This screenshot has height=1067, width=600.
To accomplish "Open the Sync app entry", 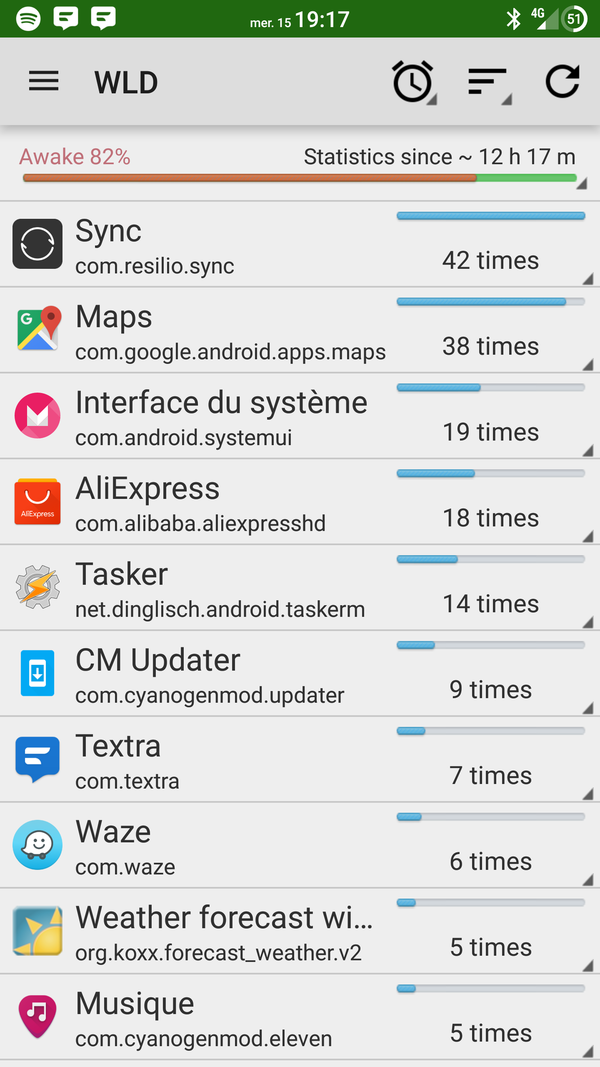I will (300, 244).
